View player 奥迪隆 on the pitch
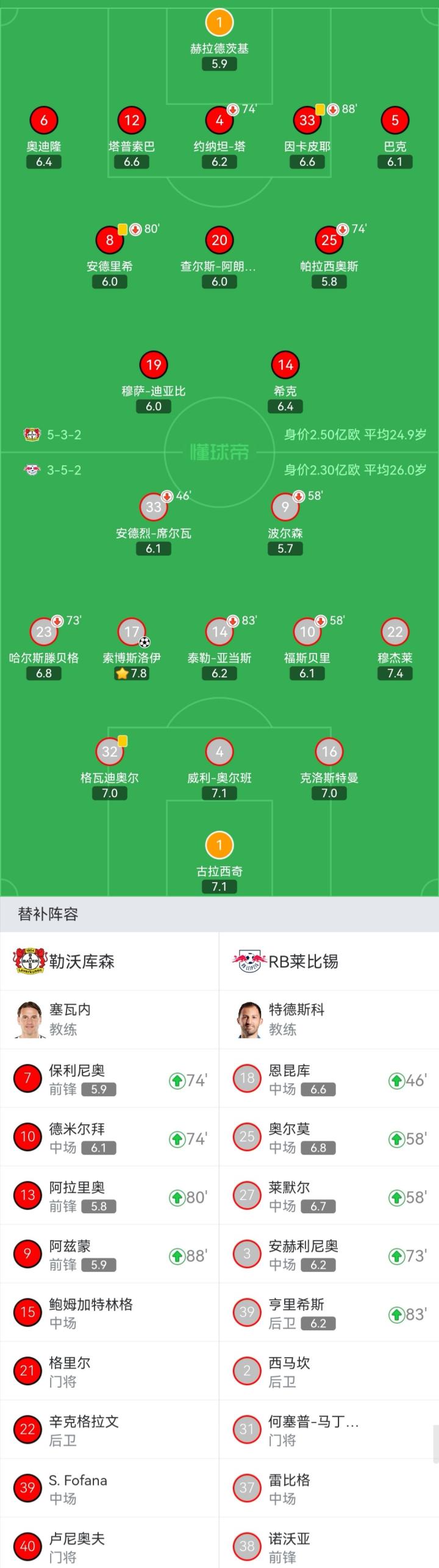The image size is (439, 1568). pyautogui.click(x=44, y=121)
